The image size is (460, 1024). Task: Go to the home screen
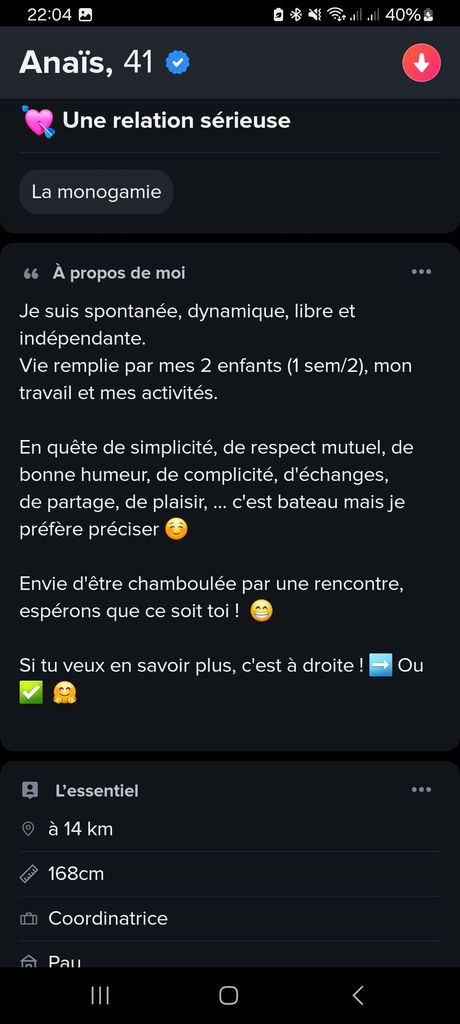click(x=229, y=995)
